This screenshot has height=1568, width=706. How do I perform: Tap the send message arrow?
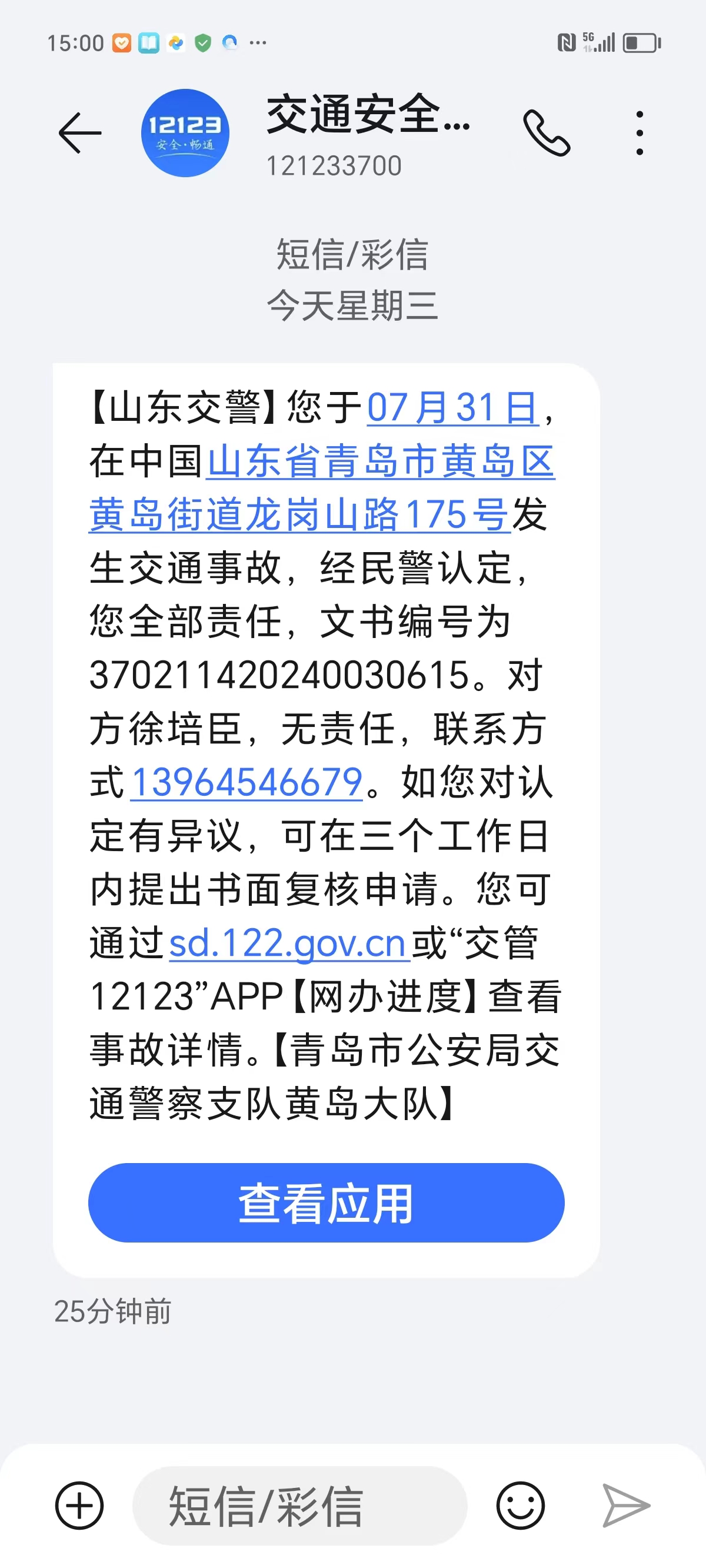(x=625, y=1505)
